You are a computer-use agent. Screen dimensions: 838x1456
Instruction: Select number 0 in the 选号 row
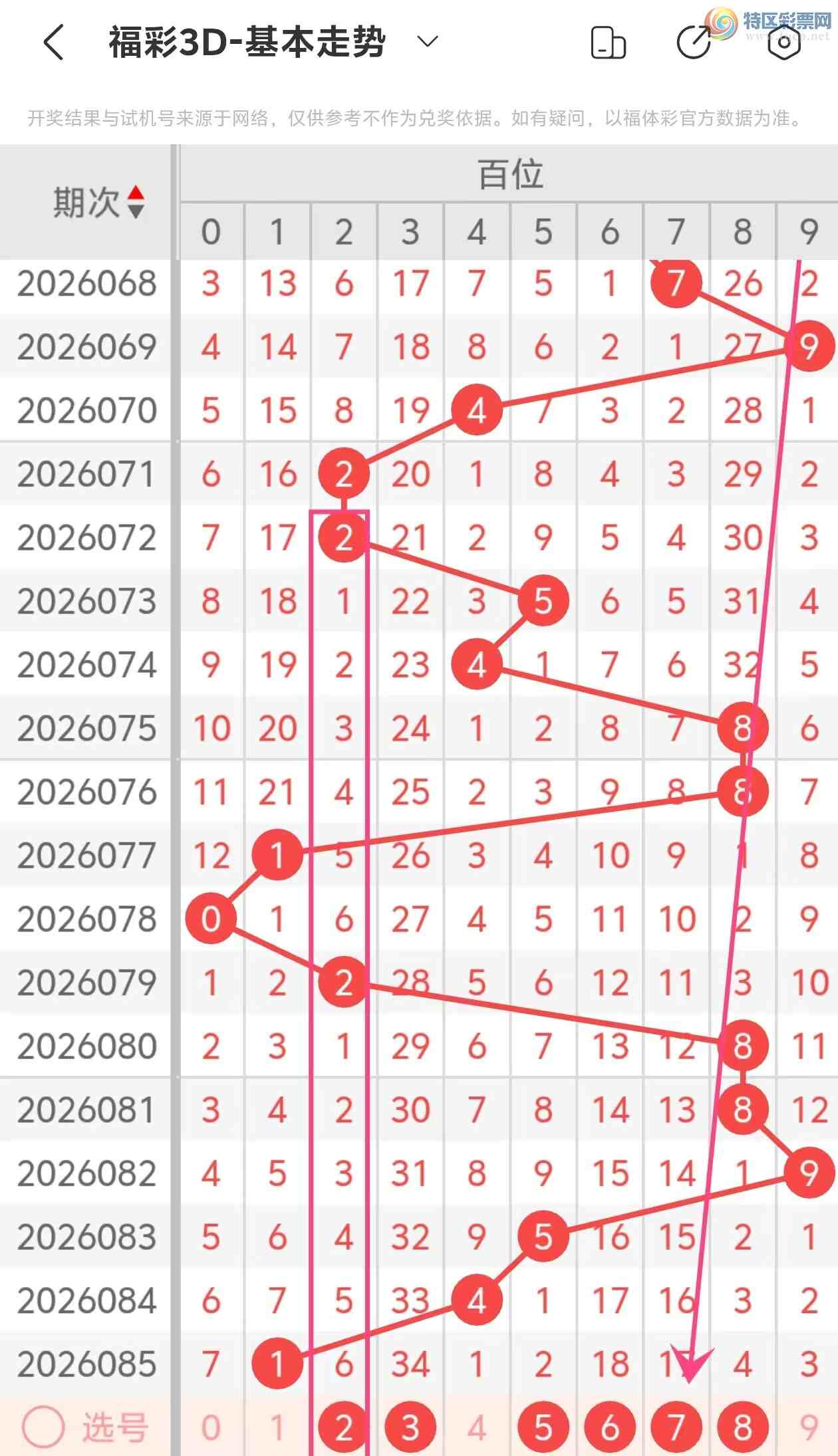[210, 1427]
